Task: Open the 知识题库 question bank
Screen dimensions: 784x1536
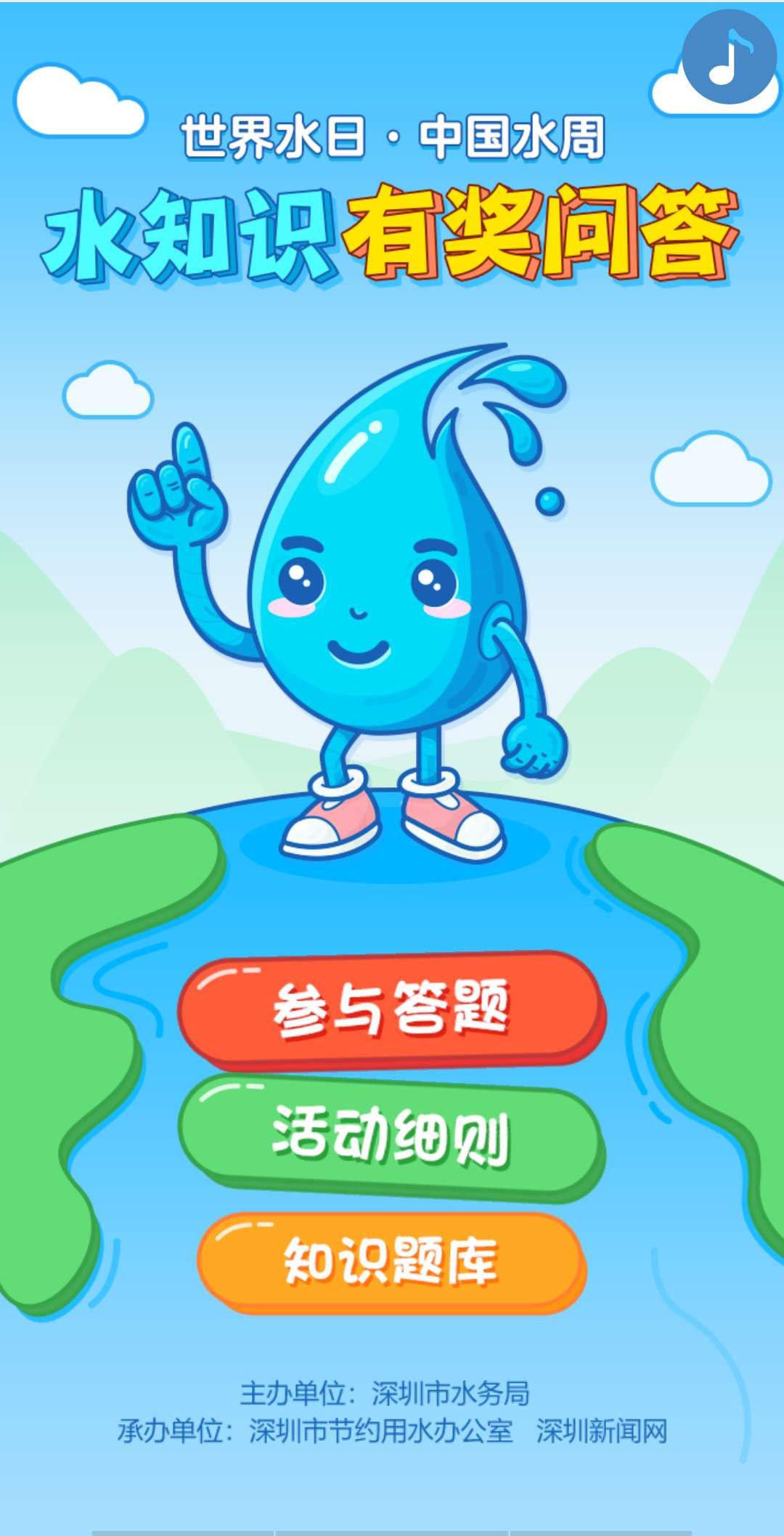Action: [391, 1260]
